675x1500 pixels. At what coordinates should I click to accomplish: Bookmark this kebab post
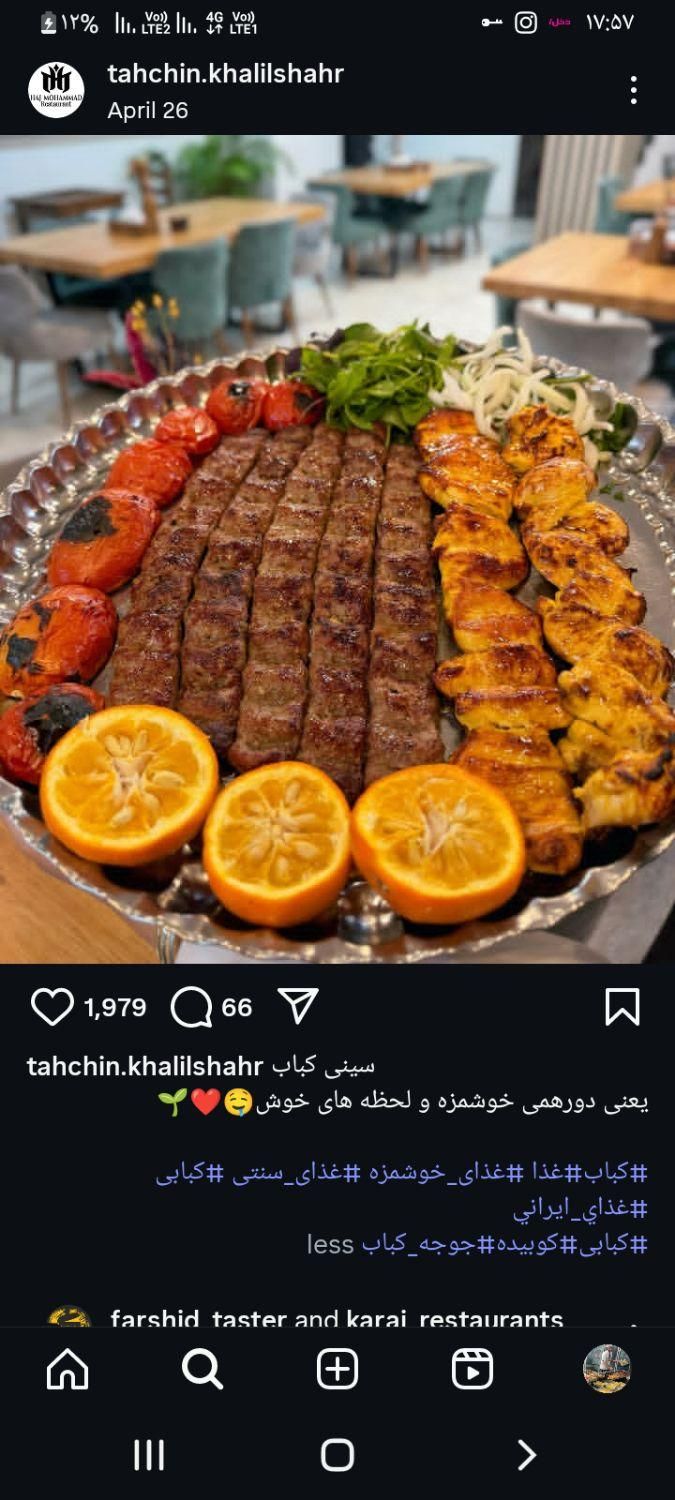[x=622, y=1007]
